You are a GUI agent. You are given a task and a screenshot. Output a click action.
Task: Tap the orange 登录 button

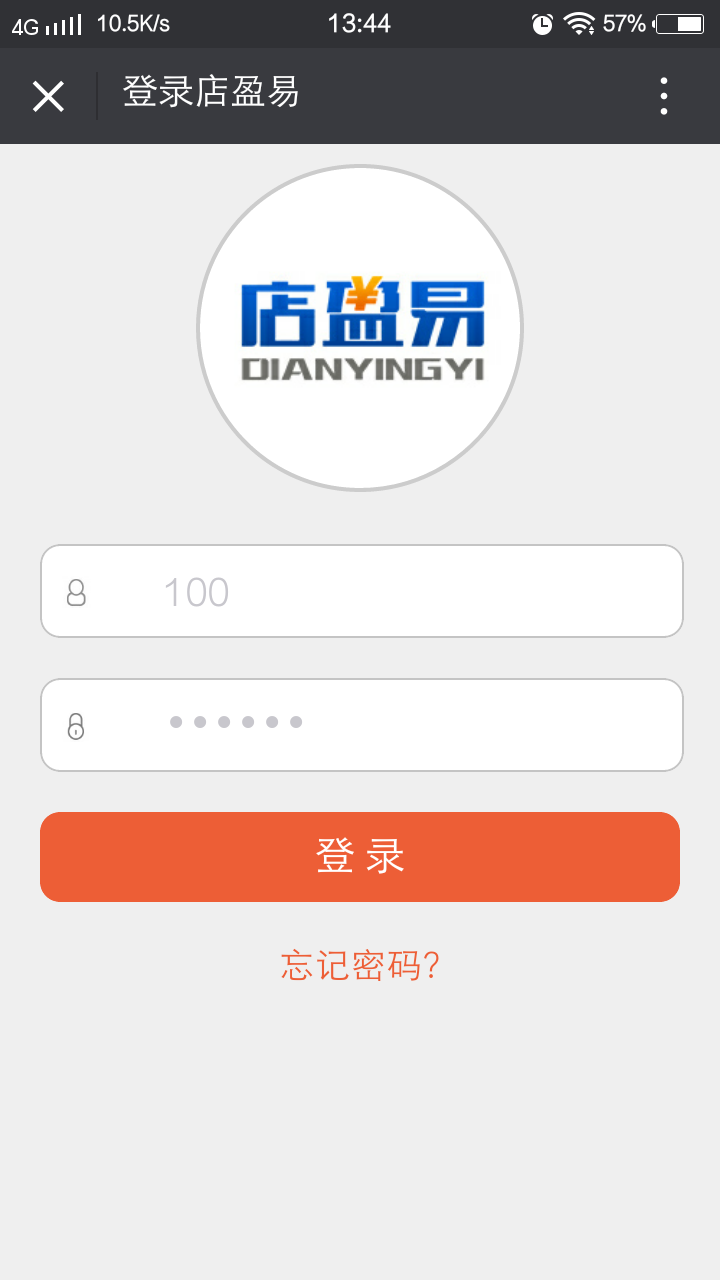click(x=360, y=857)
